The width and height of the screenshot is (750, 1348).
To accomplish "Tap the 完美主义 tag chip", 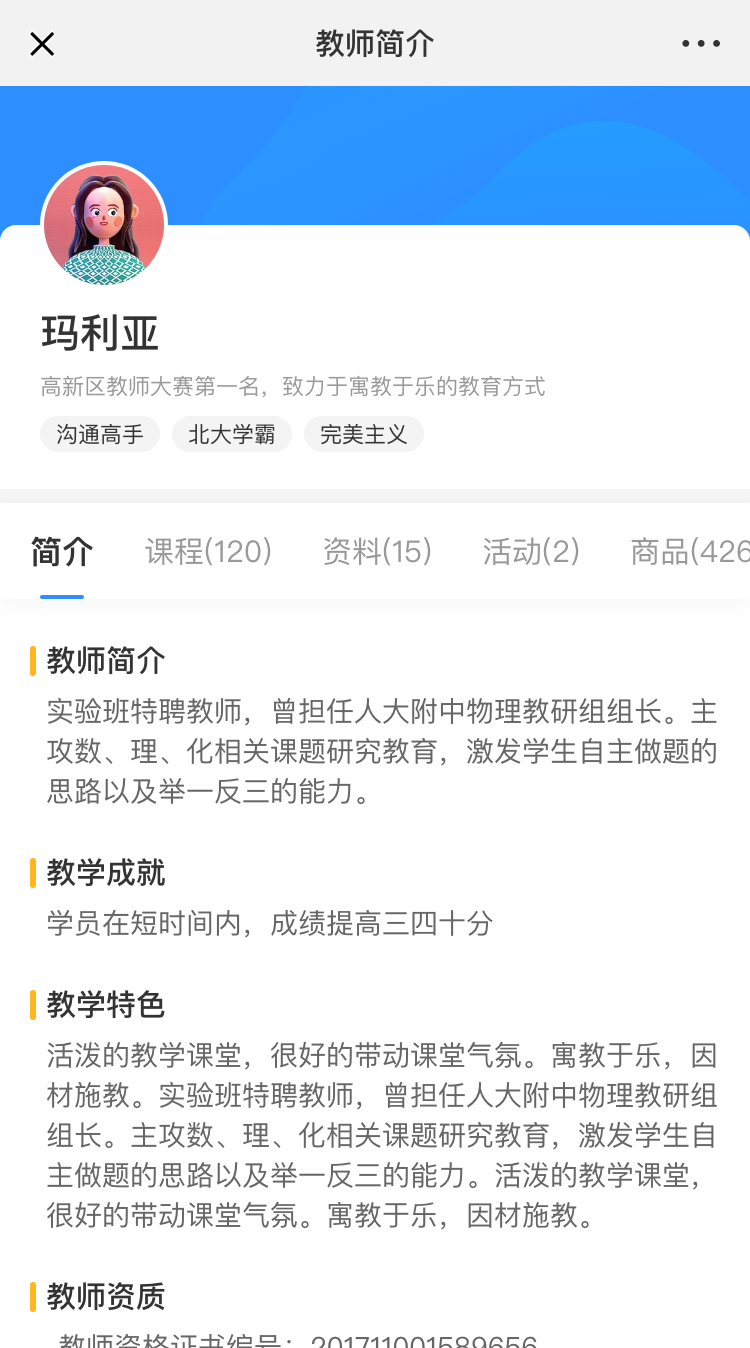I will point(364,435).
